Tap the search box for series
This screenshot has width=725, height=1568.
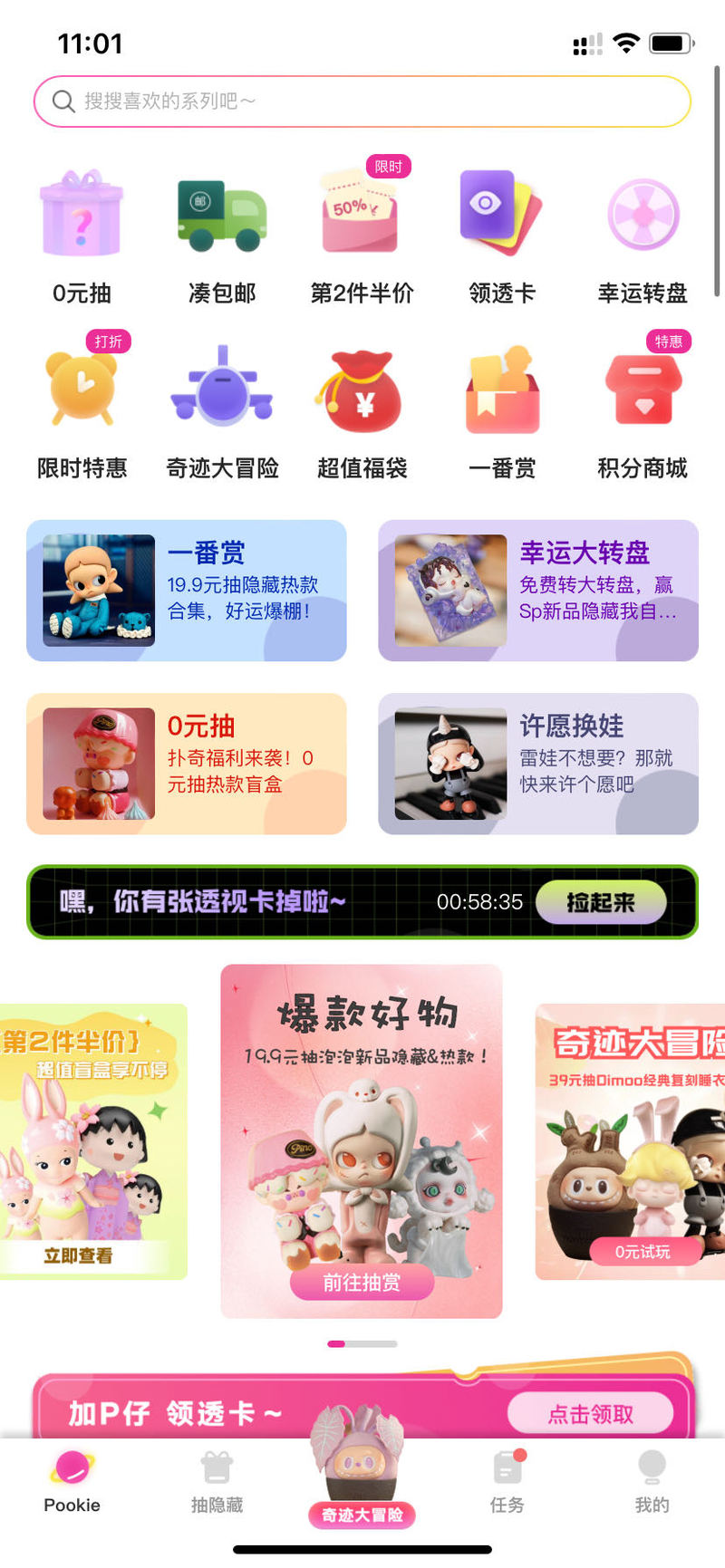[x=362, y=101]
